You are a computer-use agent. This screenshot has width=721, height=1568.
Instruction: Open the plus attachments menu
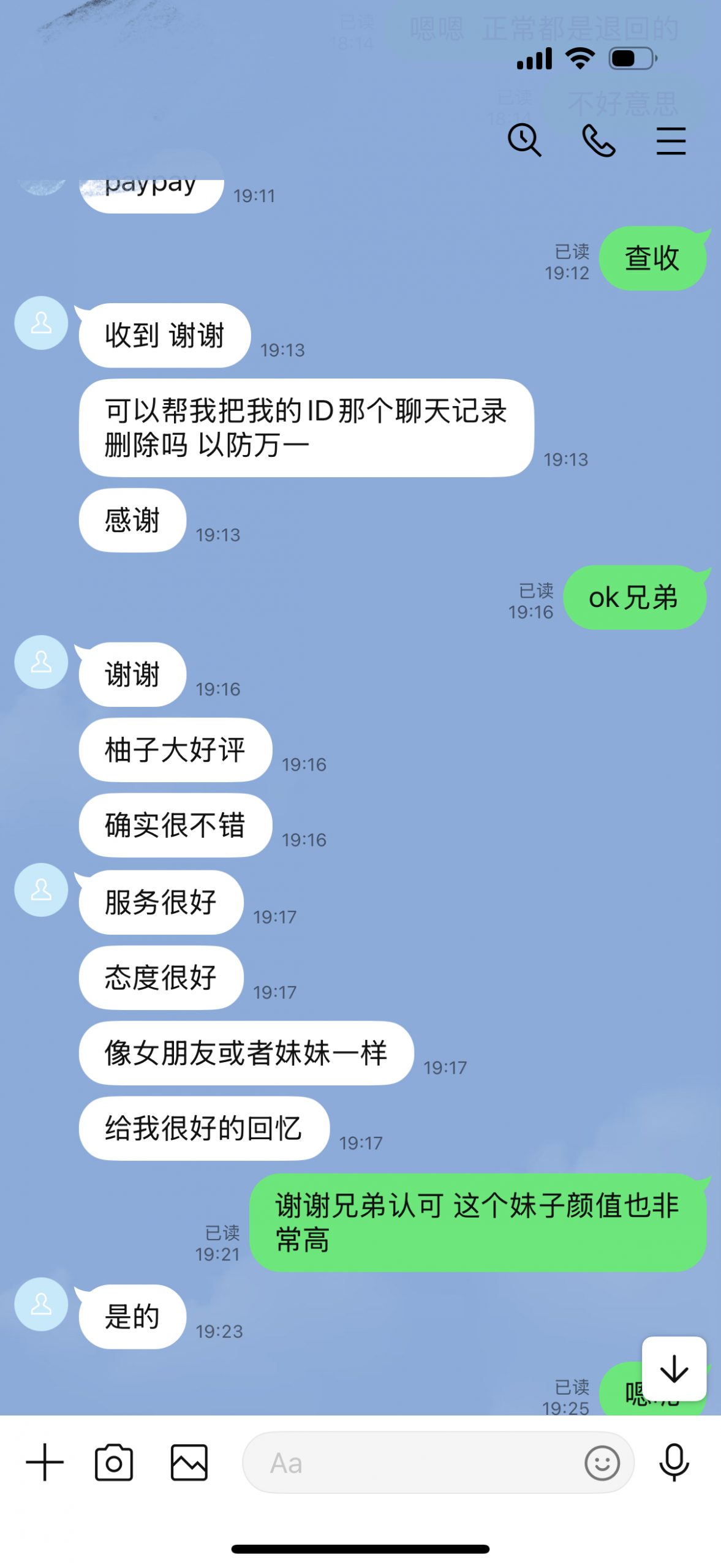click(x=45, y=1462)
